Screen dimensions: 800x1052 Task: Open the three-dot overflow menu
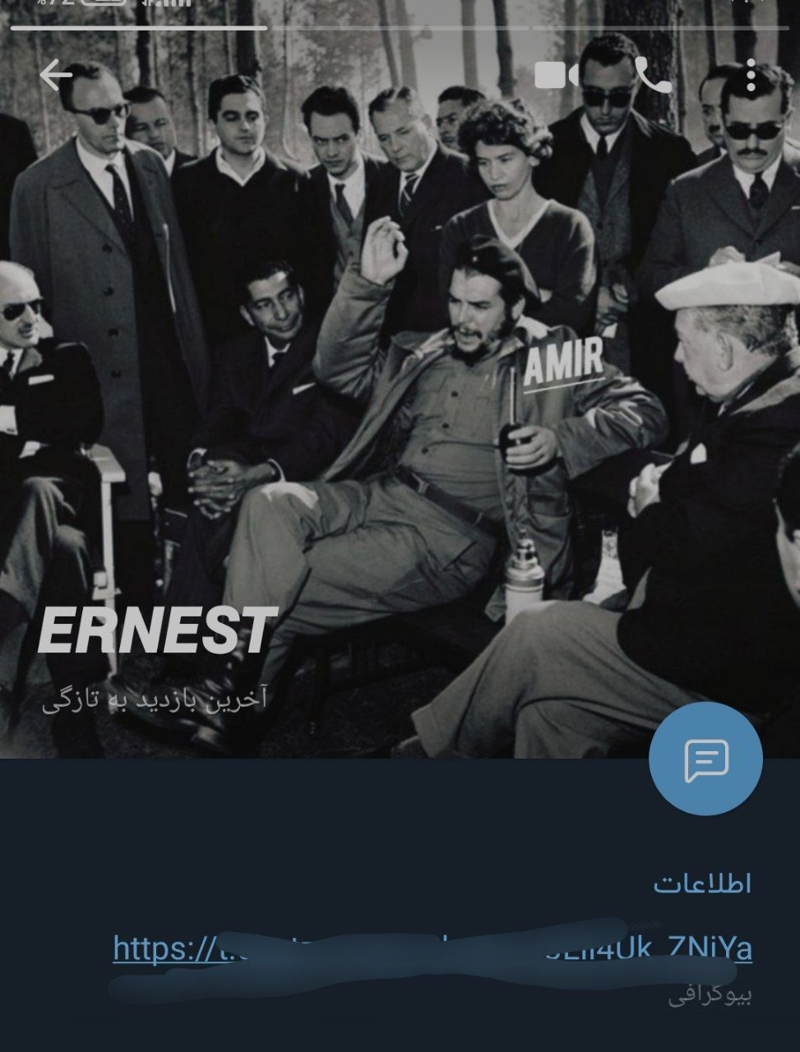750,75
